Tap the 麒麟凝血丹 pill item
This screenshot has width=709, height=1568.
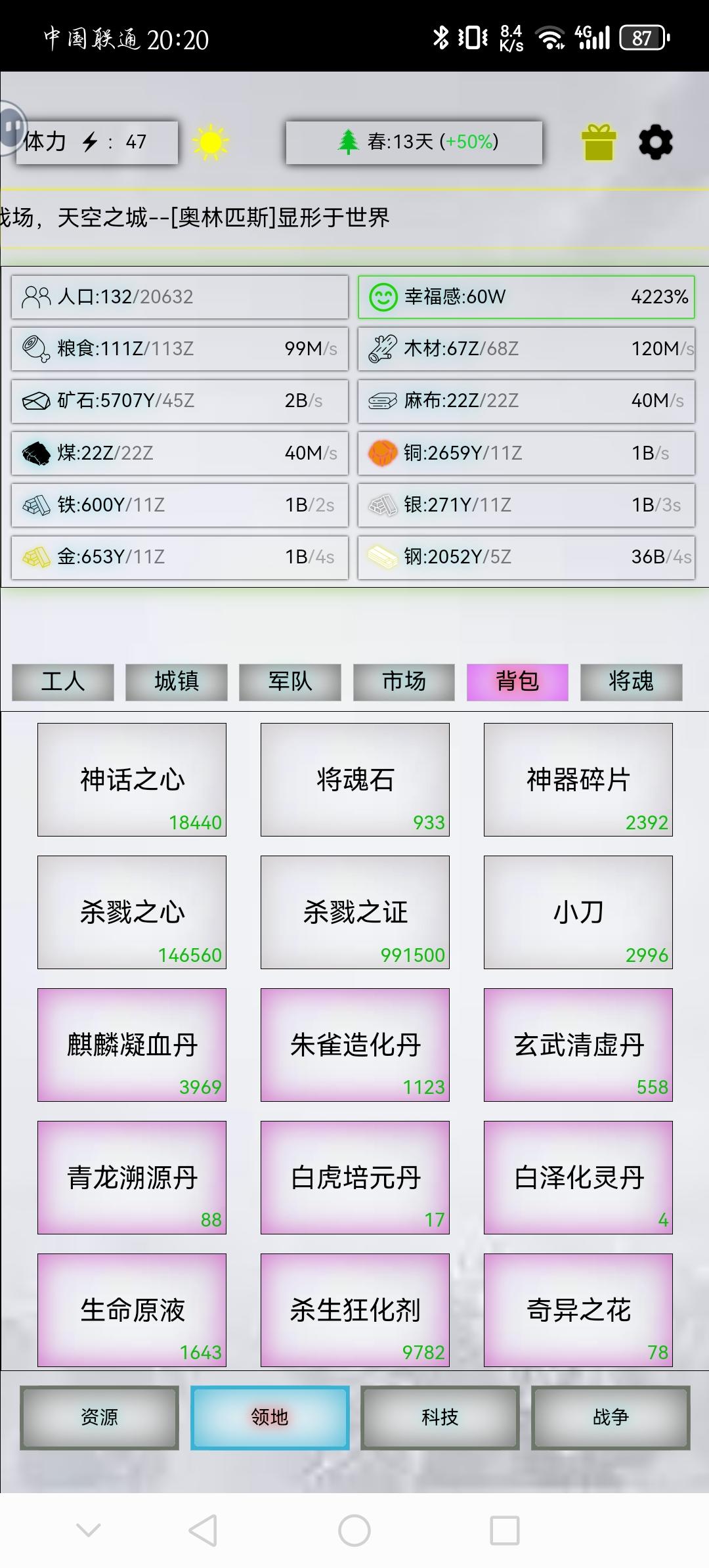click(x=131, y=1044)
